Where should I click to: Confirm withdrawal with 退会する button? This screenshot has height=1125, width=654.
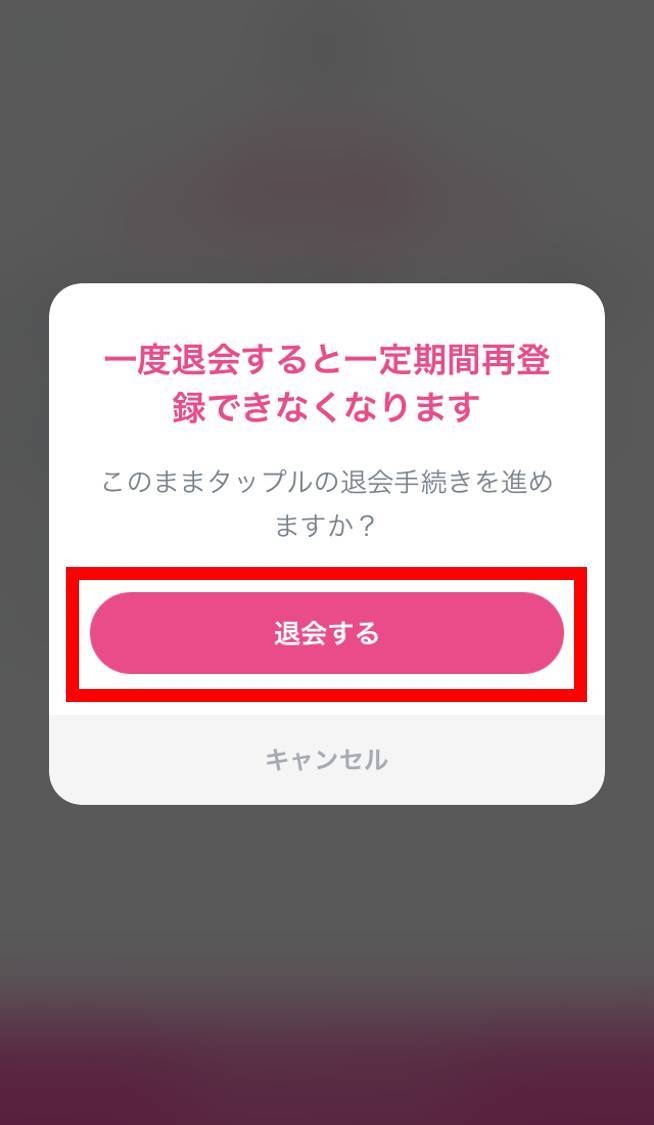pos(326,633)
